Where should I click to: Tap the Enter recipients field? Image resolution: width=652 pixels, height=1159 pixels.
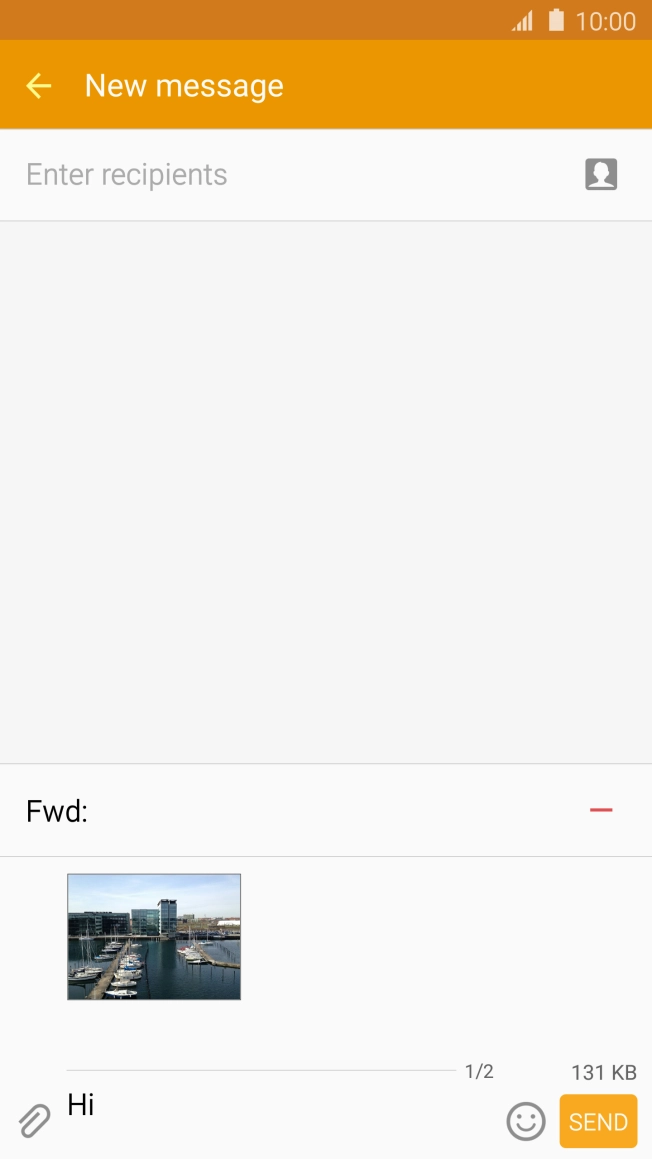[x=290, y=175]
